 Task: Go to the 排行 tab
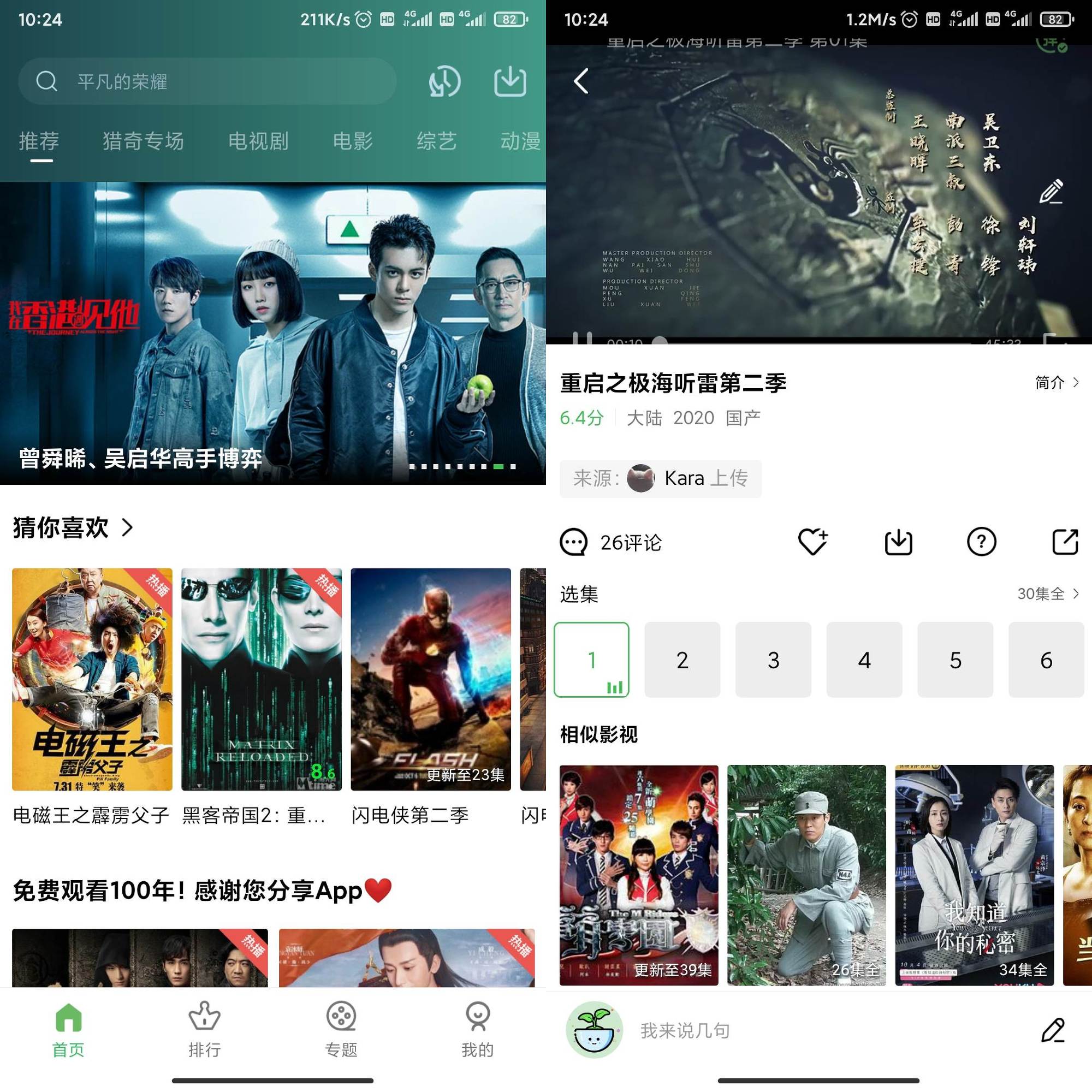click(204, 1030)
